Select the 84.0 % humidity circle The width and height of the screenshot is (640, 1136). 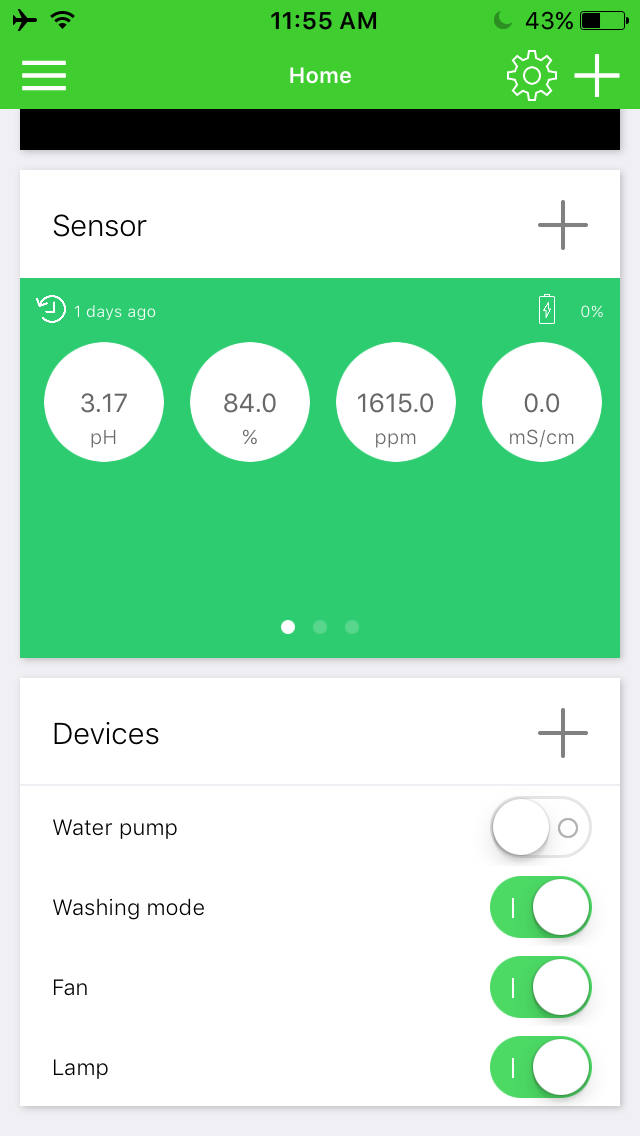pos(250,402)
